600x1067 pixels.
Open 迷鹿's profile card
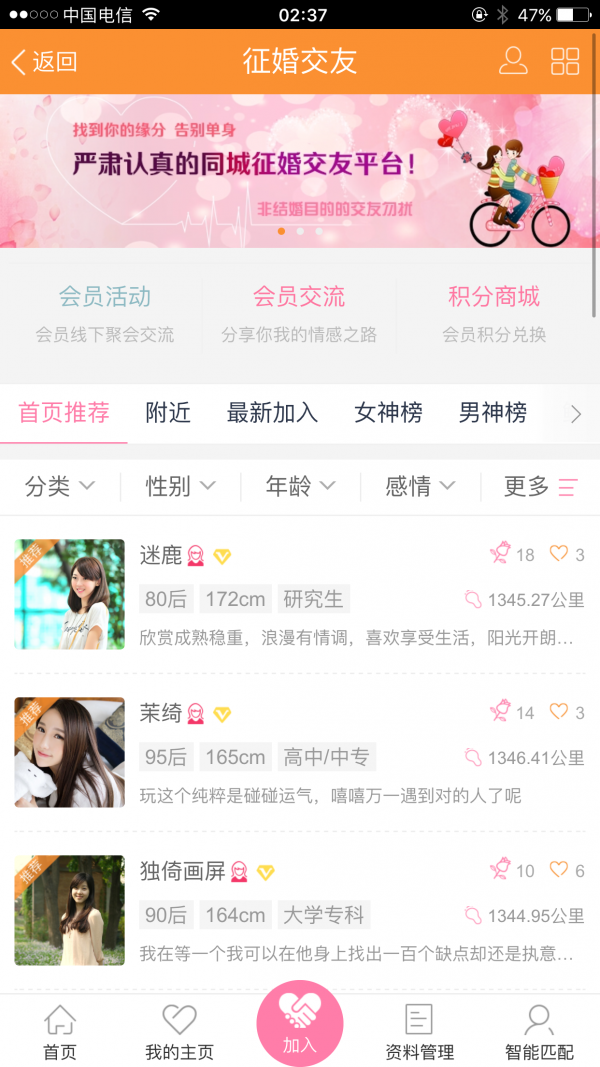point(300,595)
